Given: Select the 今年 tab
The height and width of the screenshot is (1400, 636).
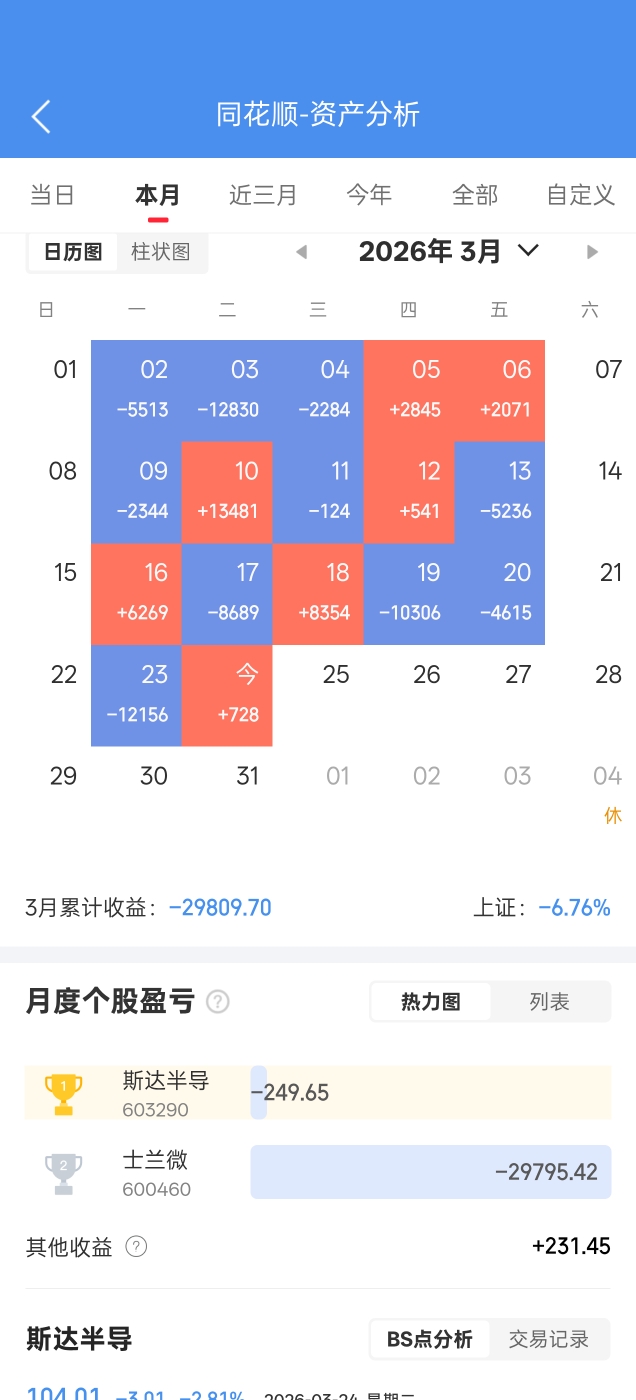Looking at the screenshot, I should [369, 195].
